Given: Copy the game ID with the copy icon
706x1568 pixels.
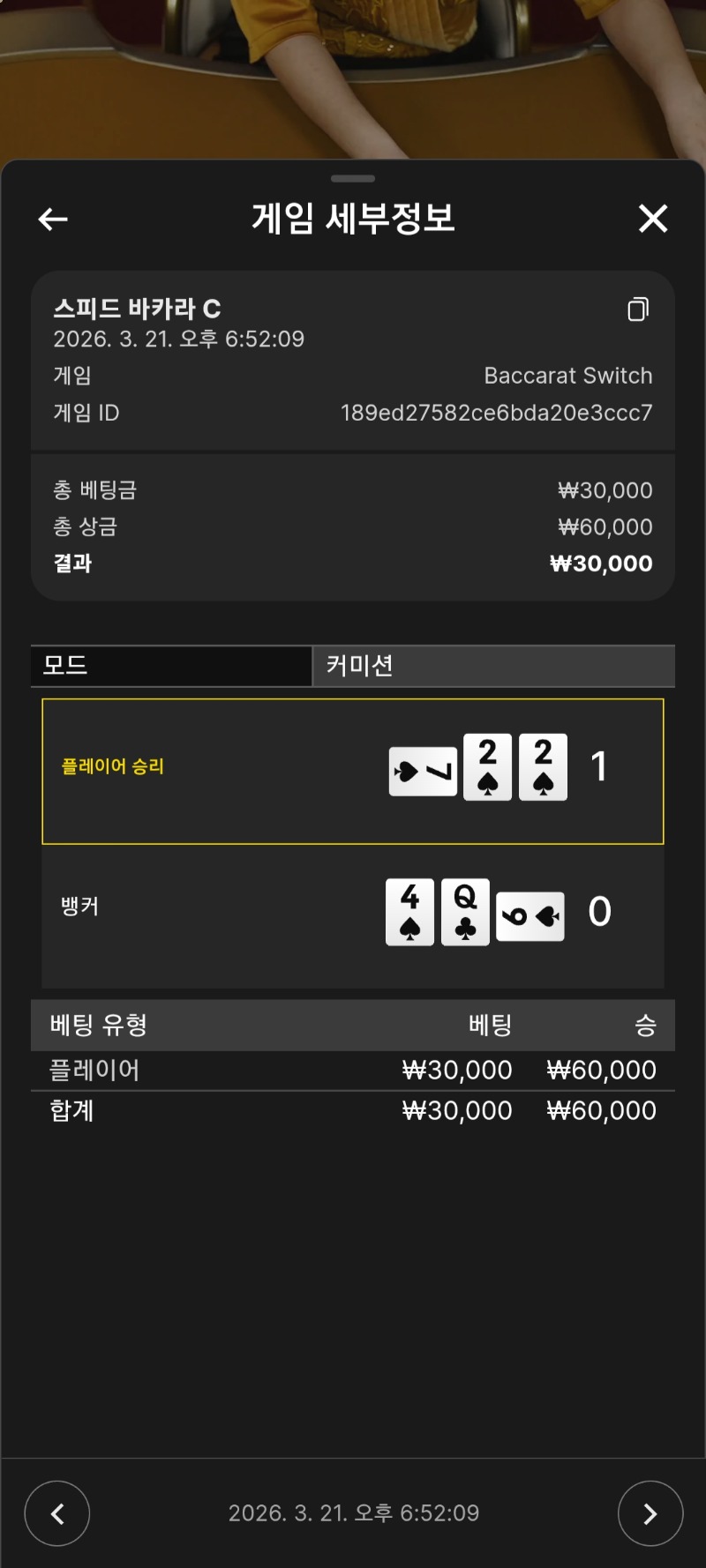Looking at the screenshot, I should tap(638, 309).
